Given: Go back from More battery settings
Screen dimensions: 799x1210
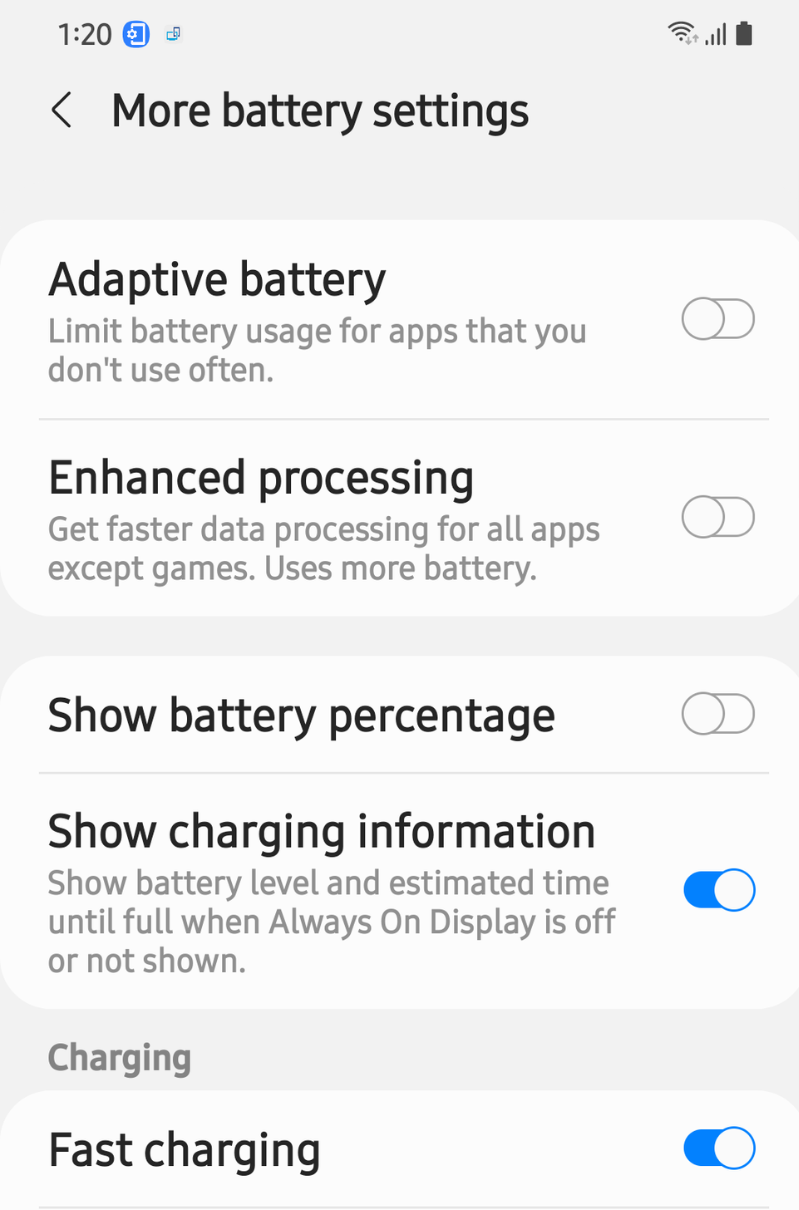Looking at the screenshot, I should [62, 110].
